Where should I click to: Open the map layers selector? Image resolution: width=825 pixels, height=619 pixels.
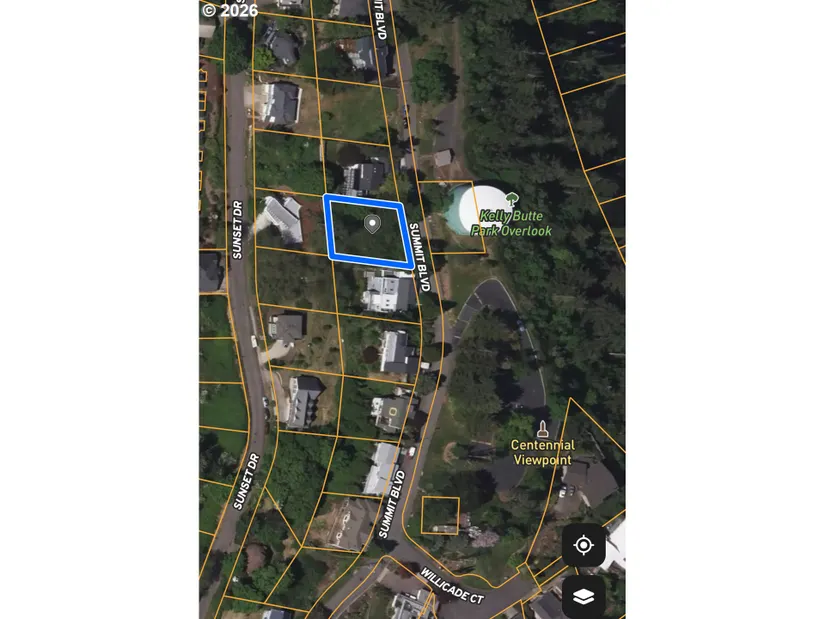click(584, 596)
